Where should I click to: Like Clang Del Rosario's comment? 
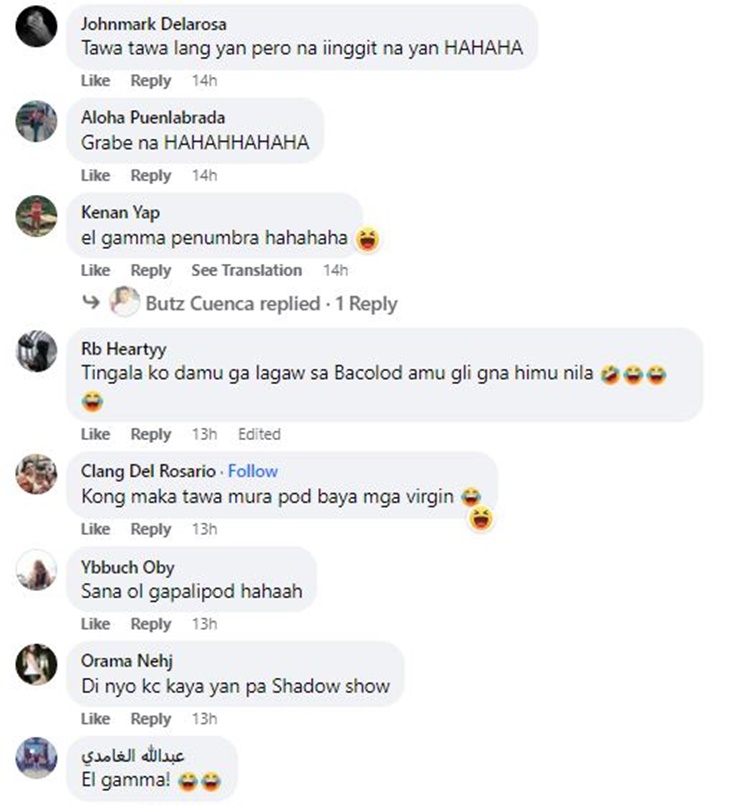pyautogui.click(x=95, y=529)
